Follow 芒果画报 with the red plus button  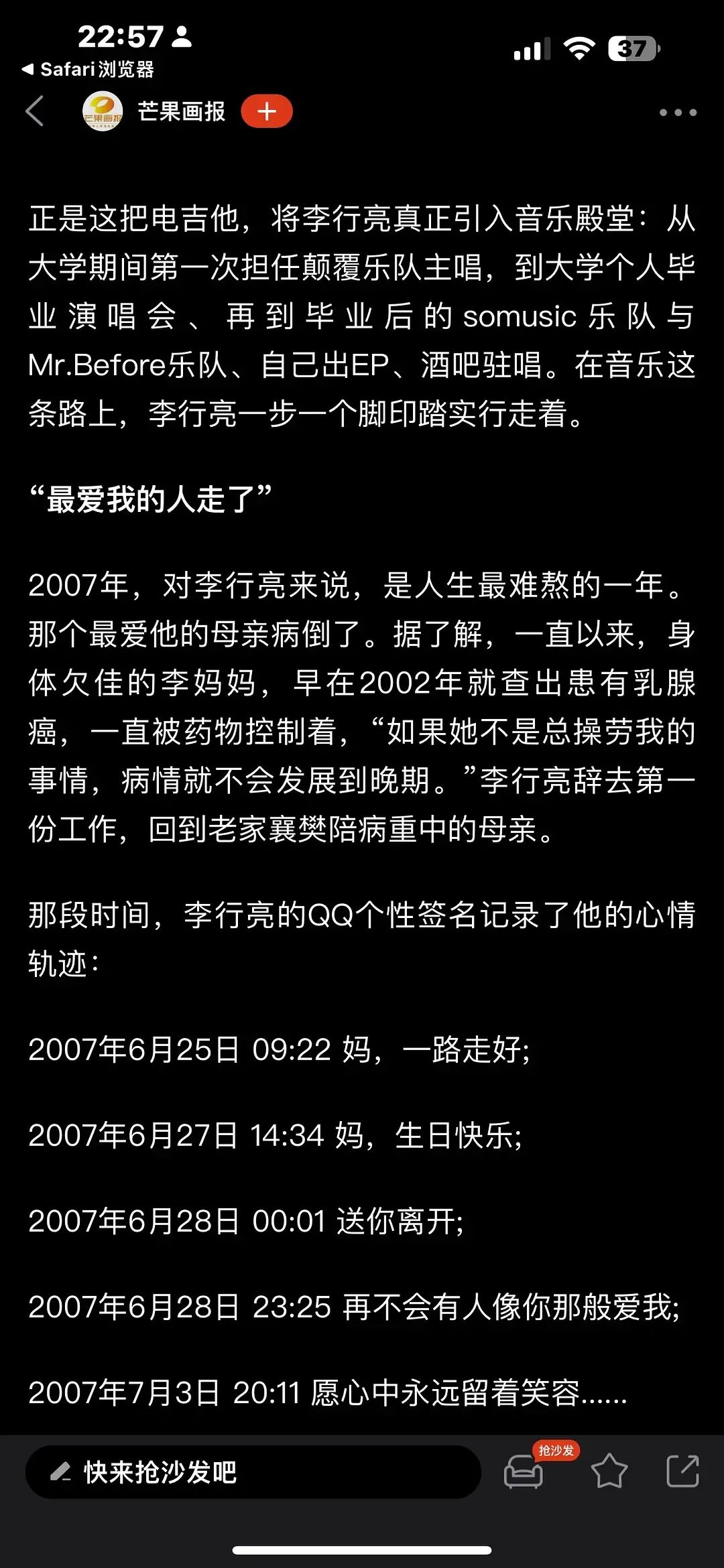click(x=267, y=111)
